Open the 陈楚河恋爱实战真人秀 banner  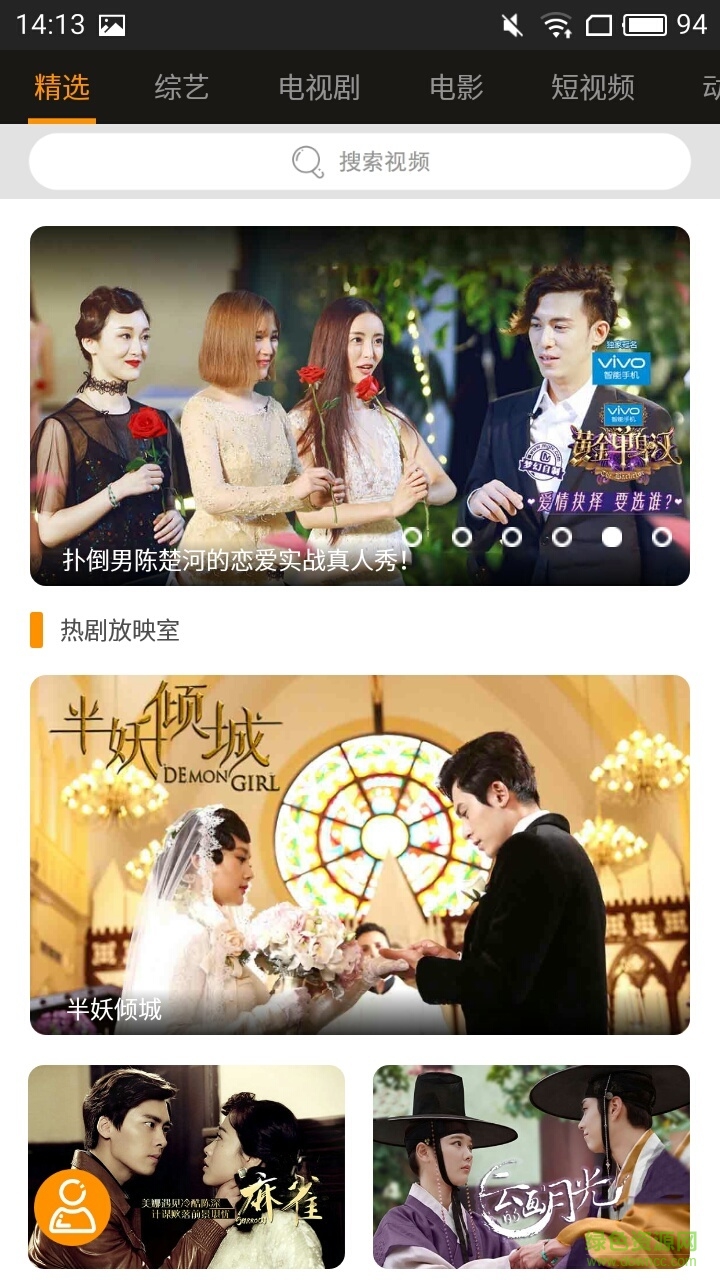click(x=360, y=405)
